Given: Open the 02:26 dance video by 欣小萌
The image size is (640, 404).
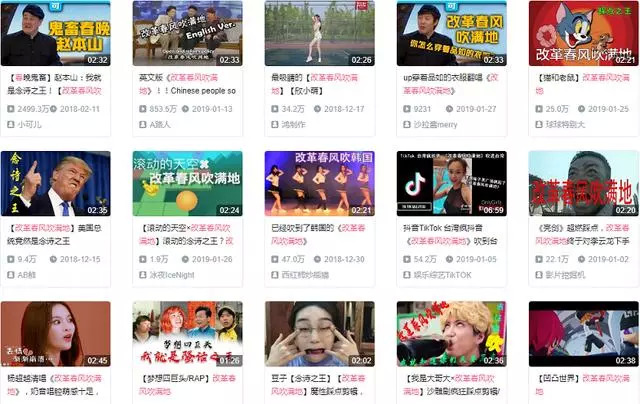Looking at the screenshot, I should [320, 33].
